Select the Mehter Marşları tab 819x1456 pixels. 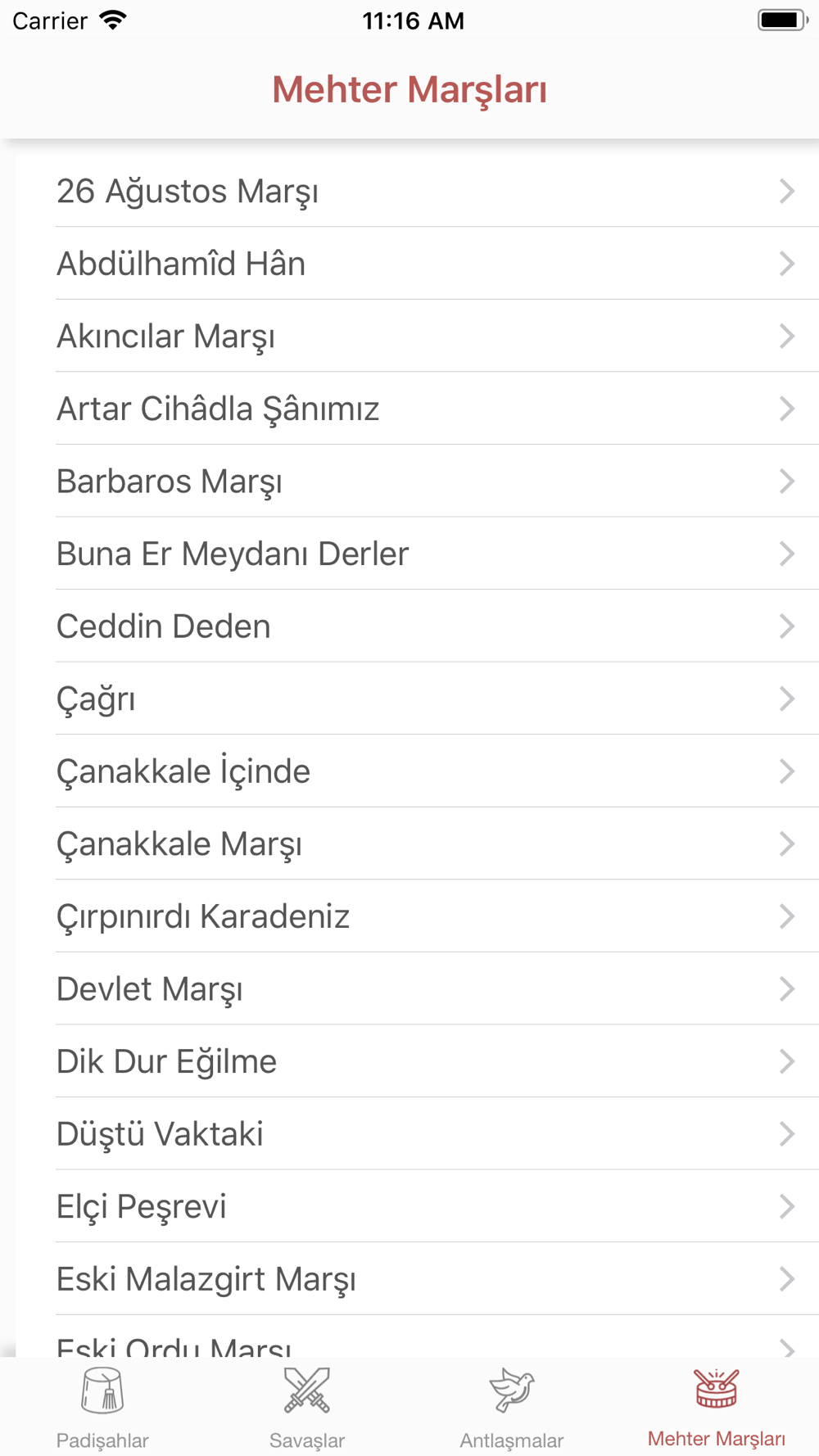(717, 1407)
